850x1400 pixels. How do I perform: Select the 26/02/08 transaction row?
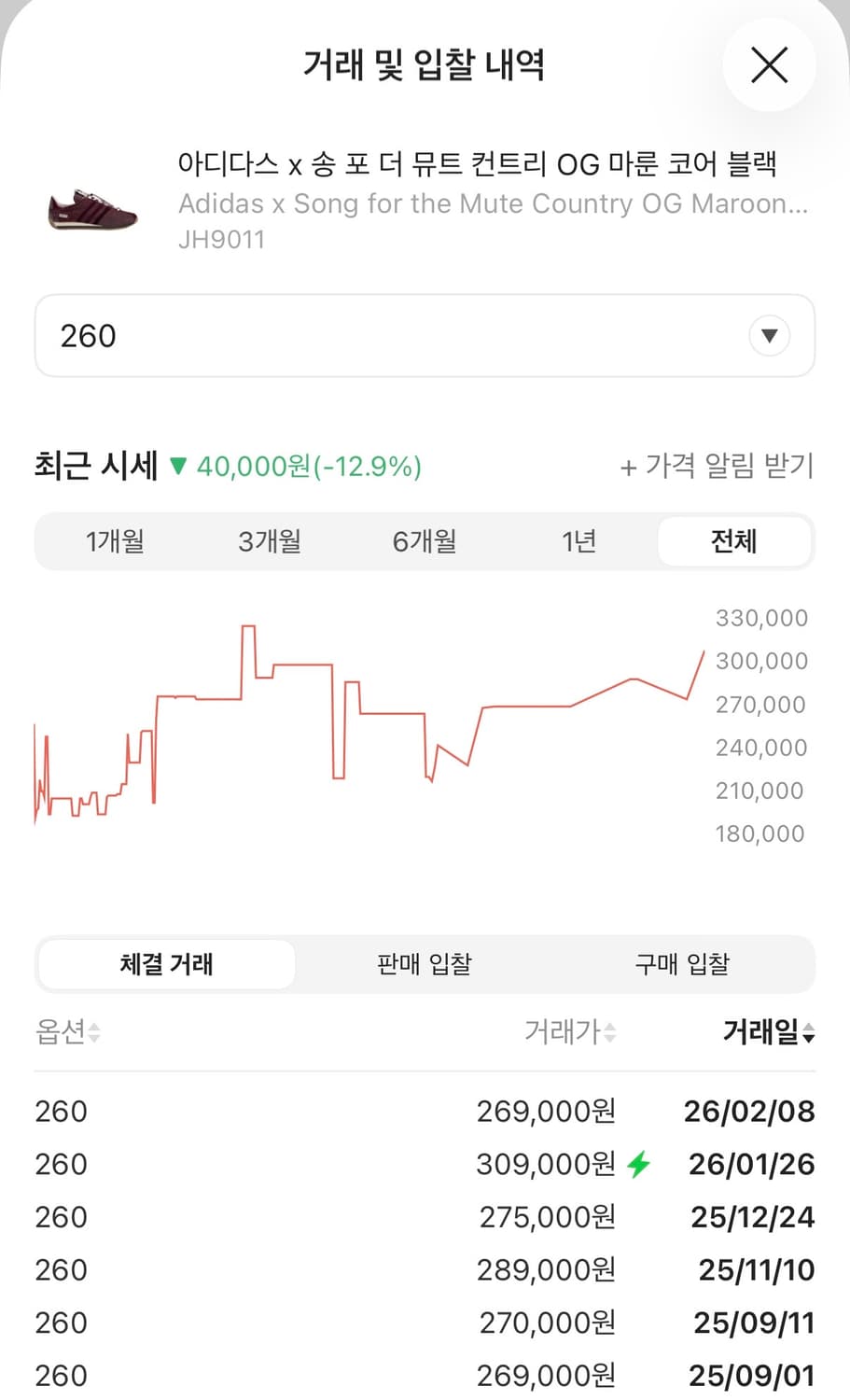tap(425, 1111)
